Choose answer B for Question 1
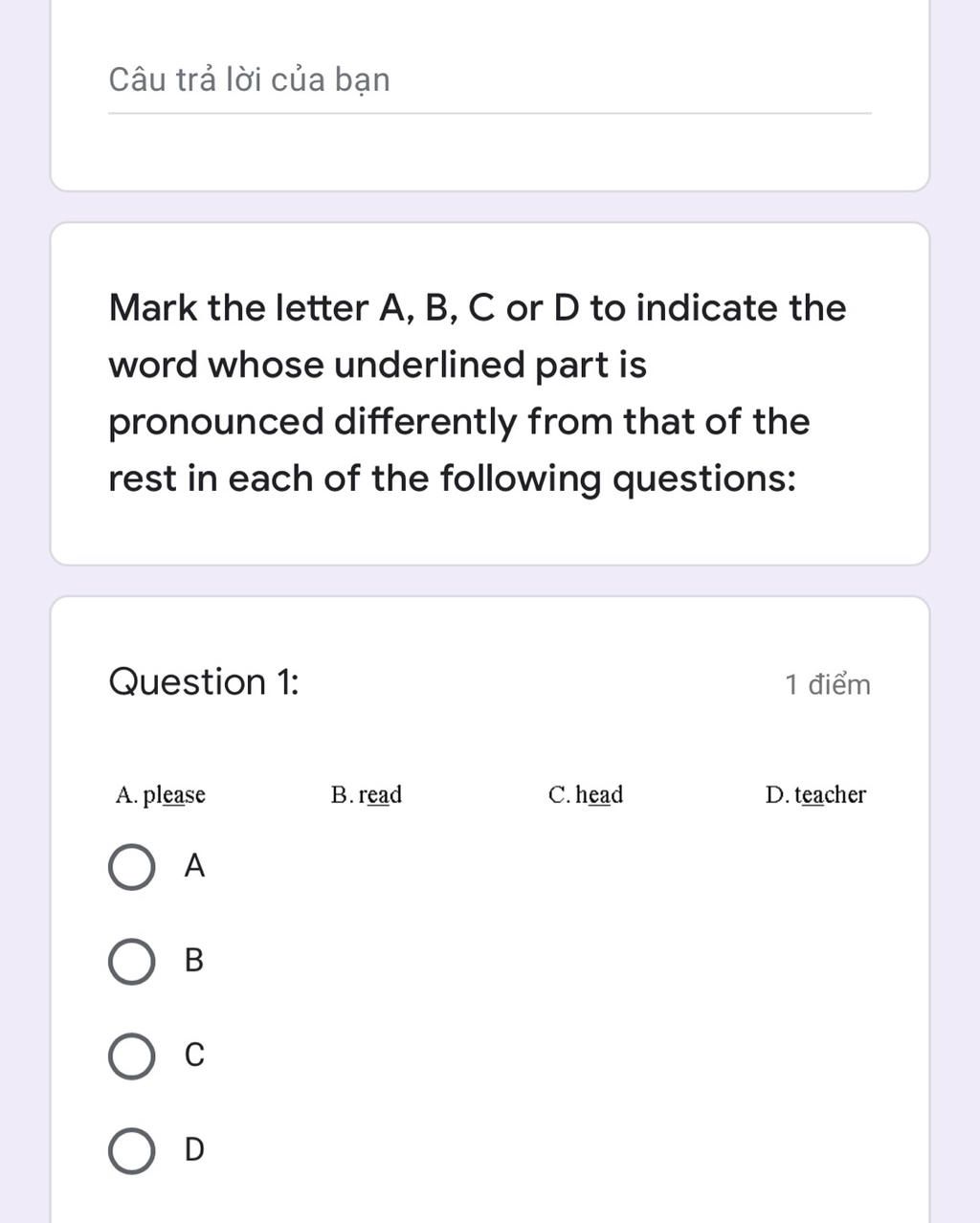Viewport: 980px width, 1223px height. pos(132,962)
